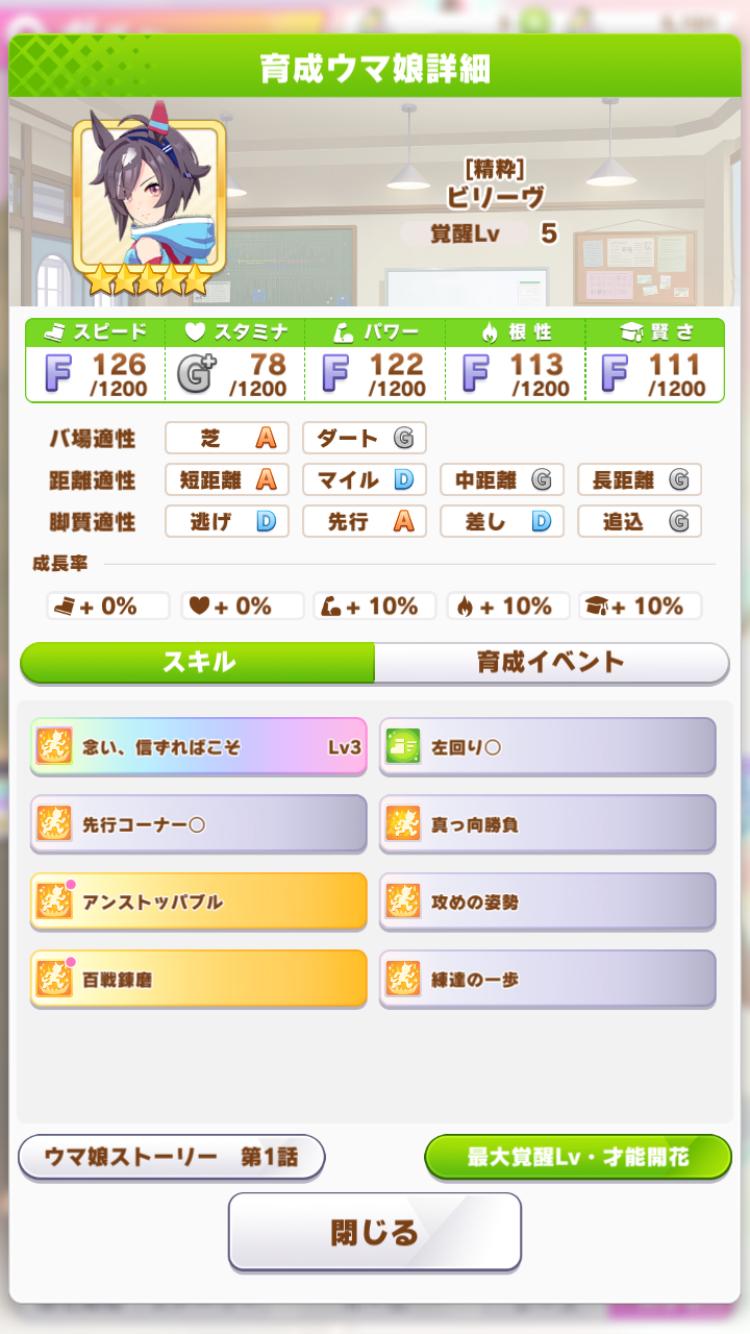Show details for 真っ向勝負
750x1334 pixels.
[547, 825]
